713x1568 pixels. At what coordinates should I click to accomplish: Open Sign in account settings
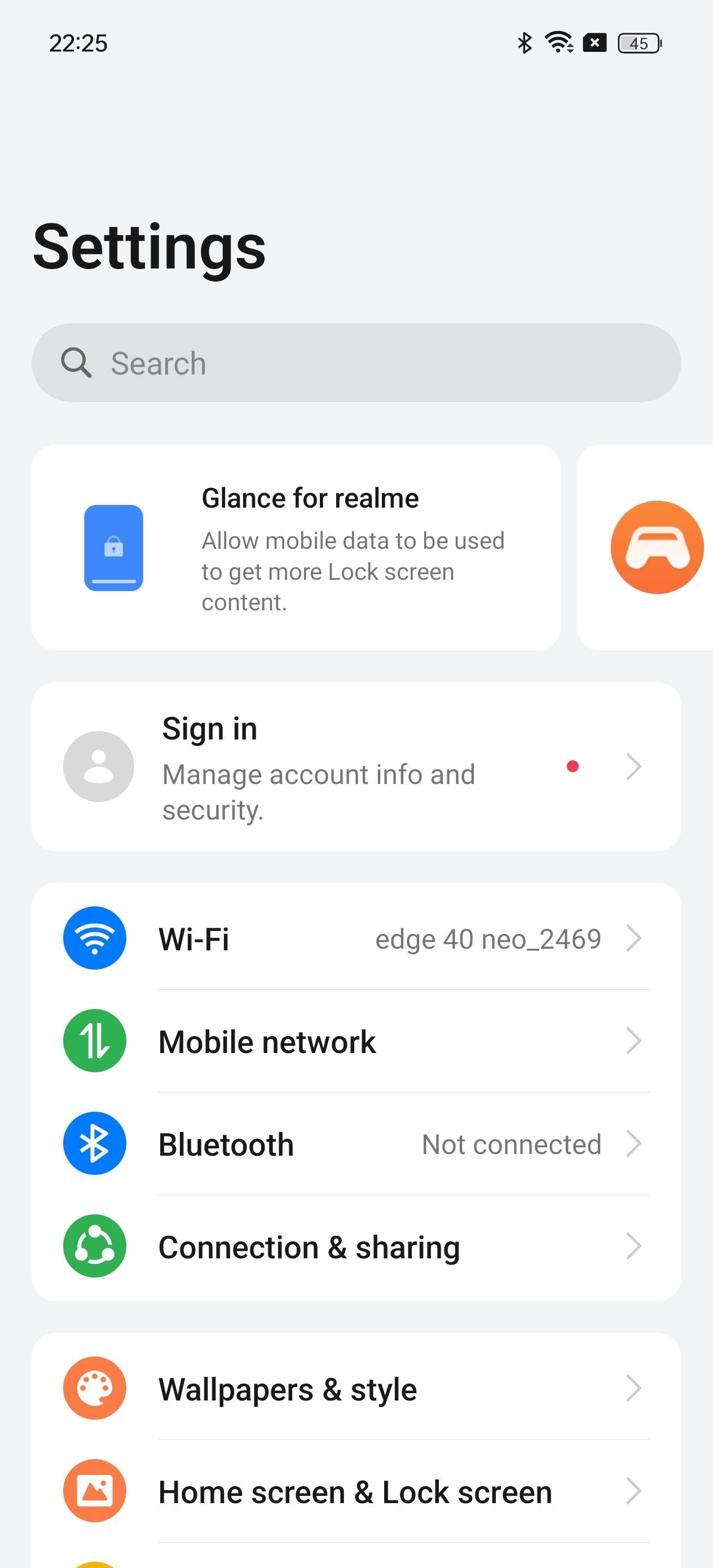pos(355,767)
